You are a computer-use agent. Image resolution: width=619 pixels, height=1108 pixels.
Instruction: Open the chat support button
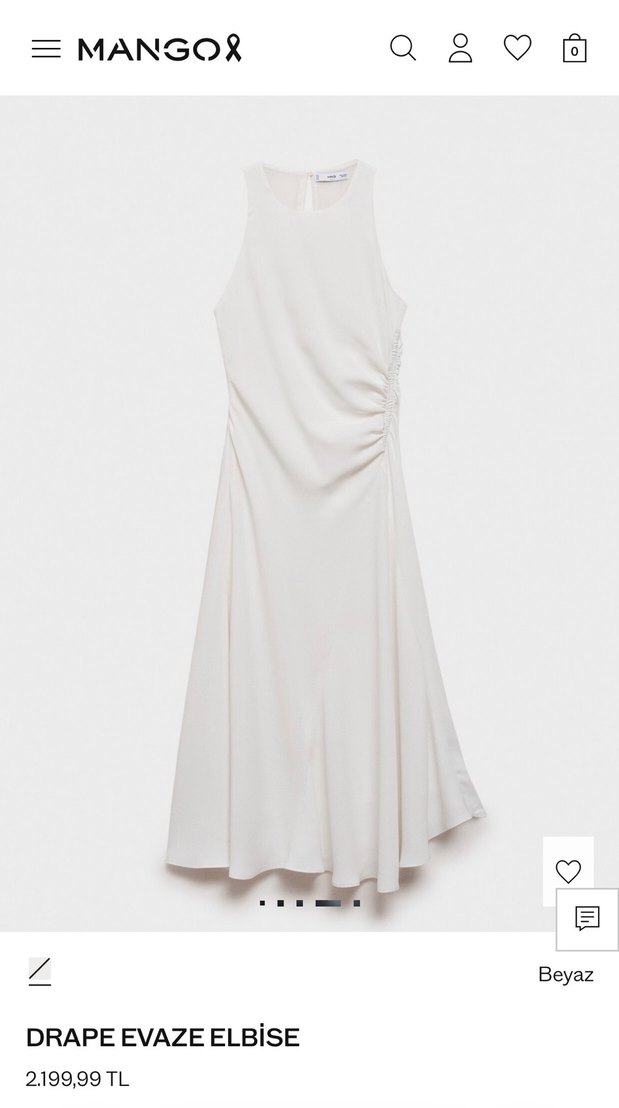[587, 919]
